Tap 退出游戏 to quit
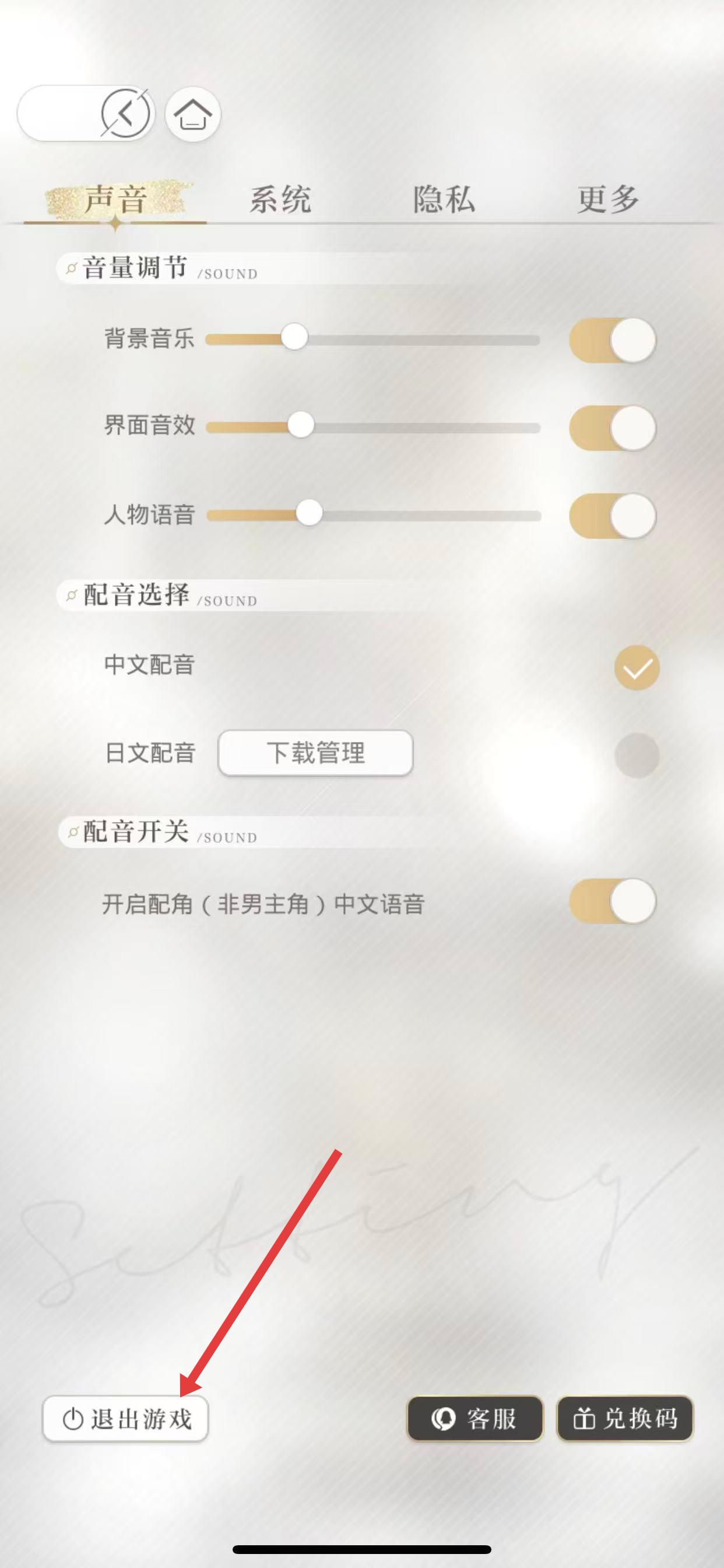Image resolution: width=724 pixels, height=1568 pixels. click(x=126, y=1419)
